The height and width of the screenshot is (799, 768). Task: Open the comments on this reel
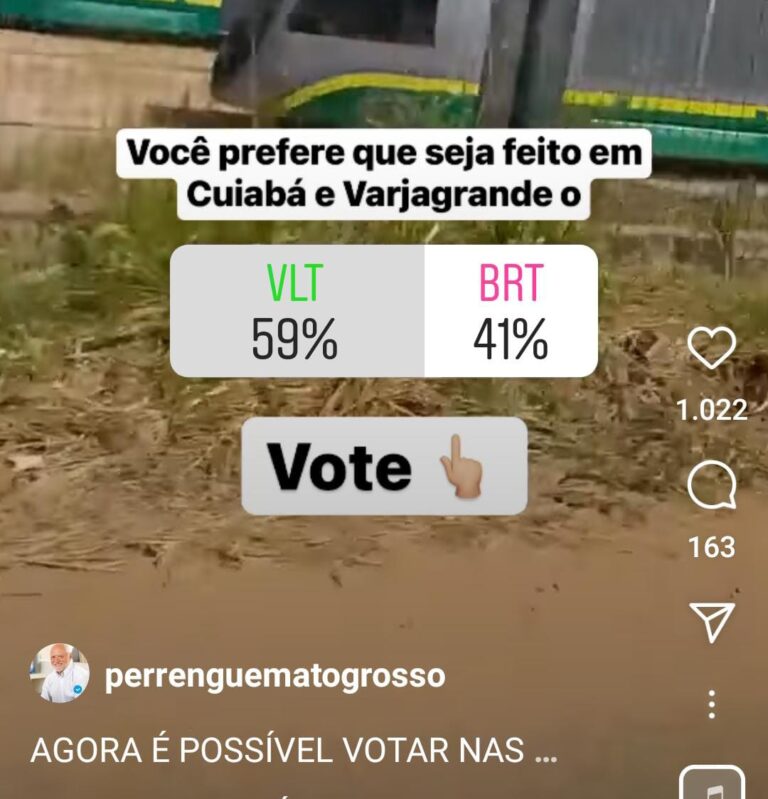tap(712, 488)
